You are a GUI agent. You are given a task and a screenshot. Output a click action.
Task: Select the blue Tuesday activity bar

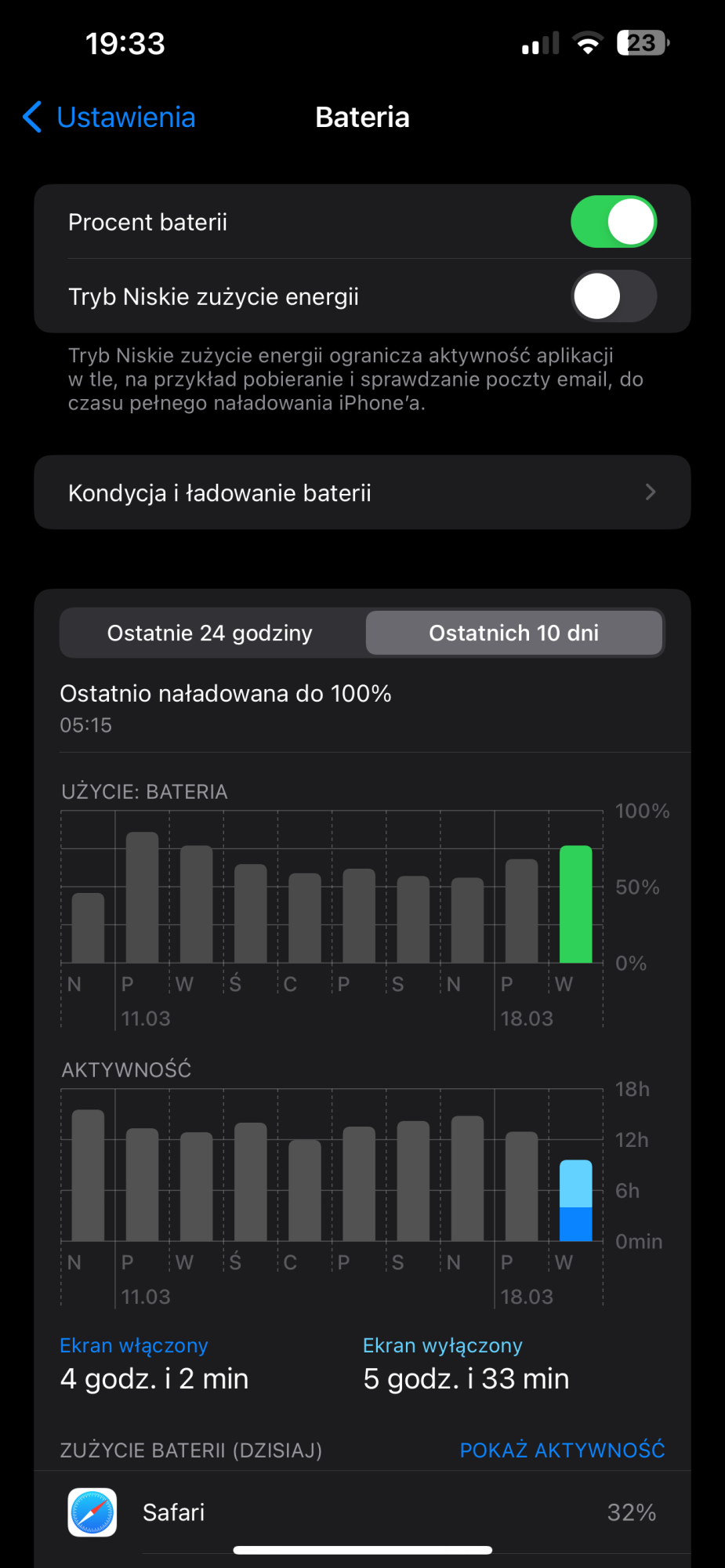point(575,1200)
